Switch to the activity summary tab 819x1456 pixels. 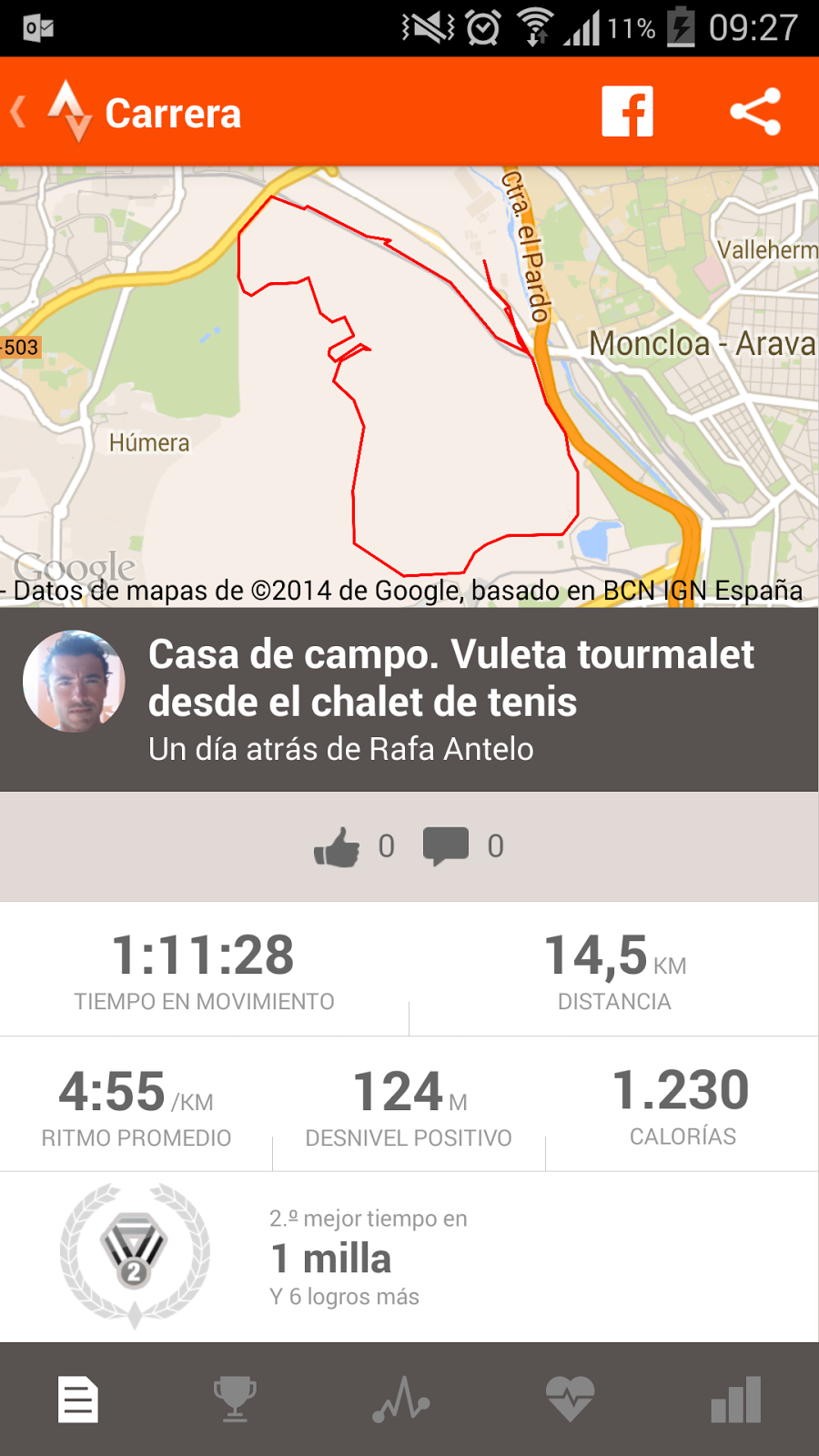78,1400
